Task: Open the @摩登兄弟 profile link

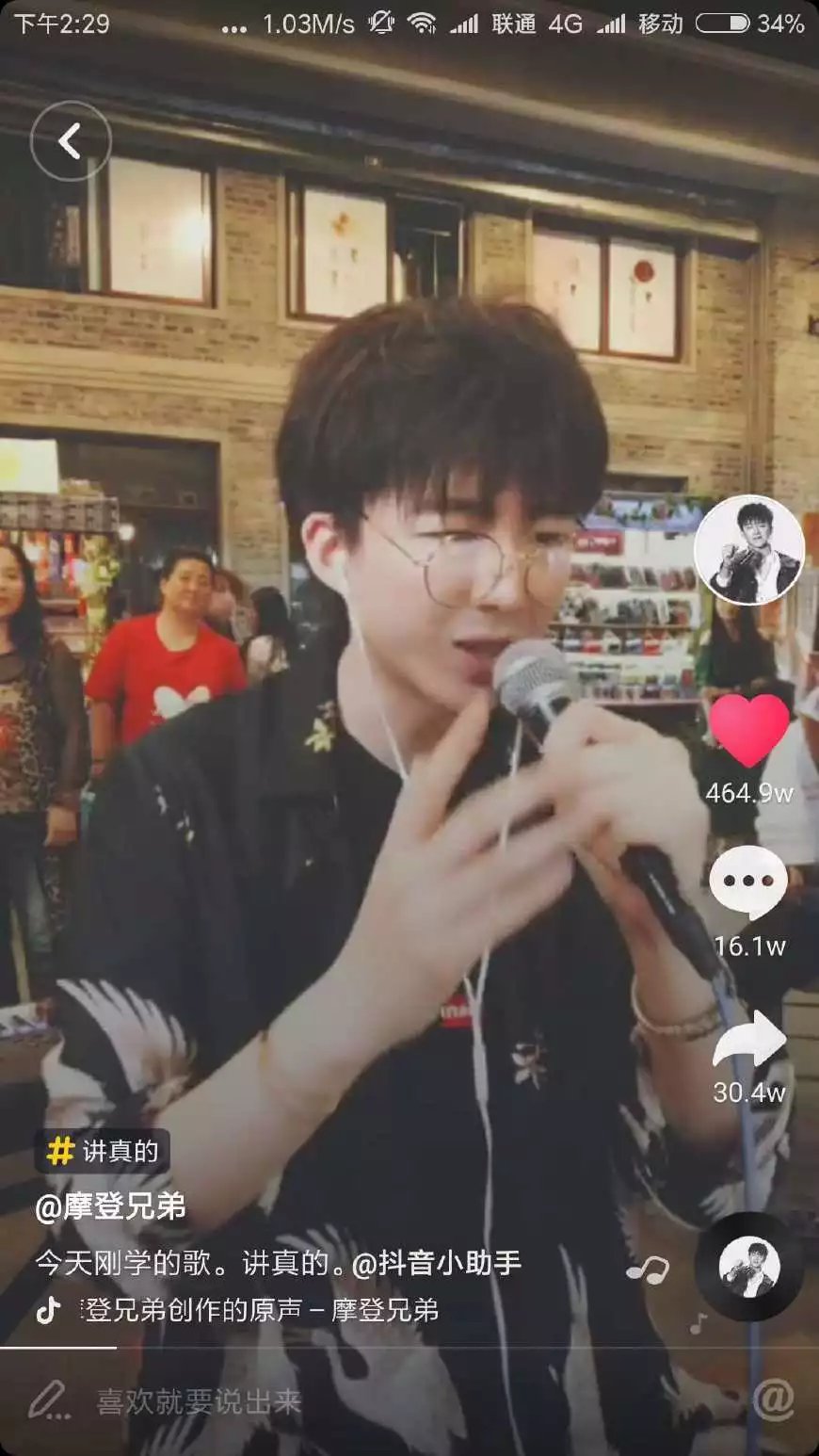Action: click(x=110, y=1206)
